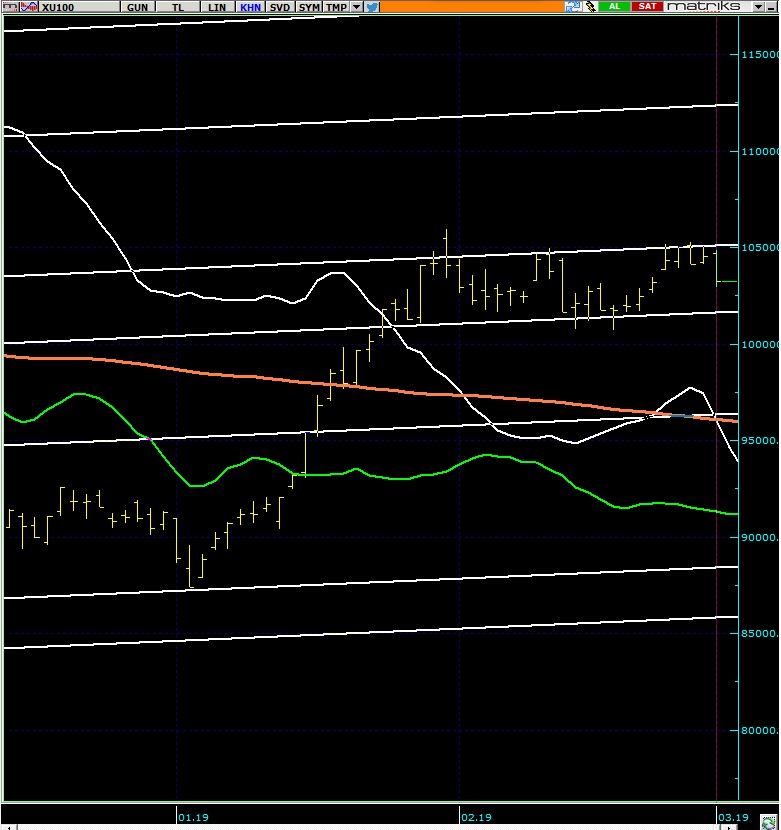
Task: Expand the dropdown arrow next to TMP
Action: coord(356,6)
